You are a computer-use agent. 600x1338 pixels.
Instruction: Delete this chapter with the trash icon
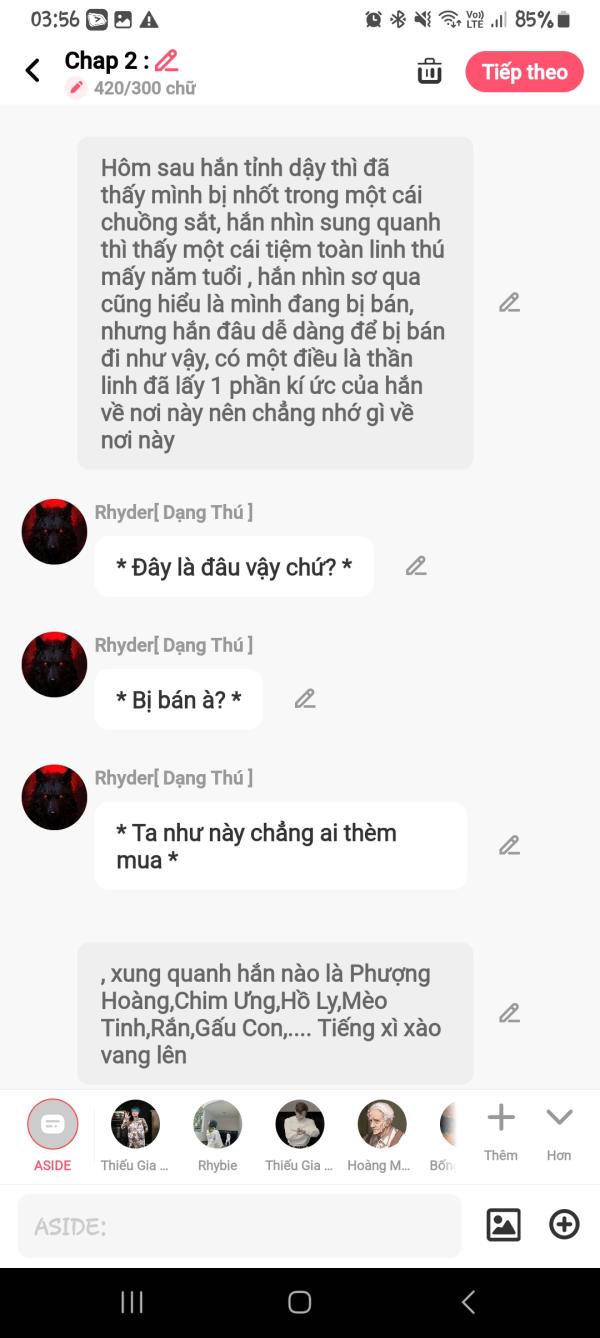click(430, 71)
